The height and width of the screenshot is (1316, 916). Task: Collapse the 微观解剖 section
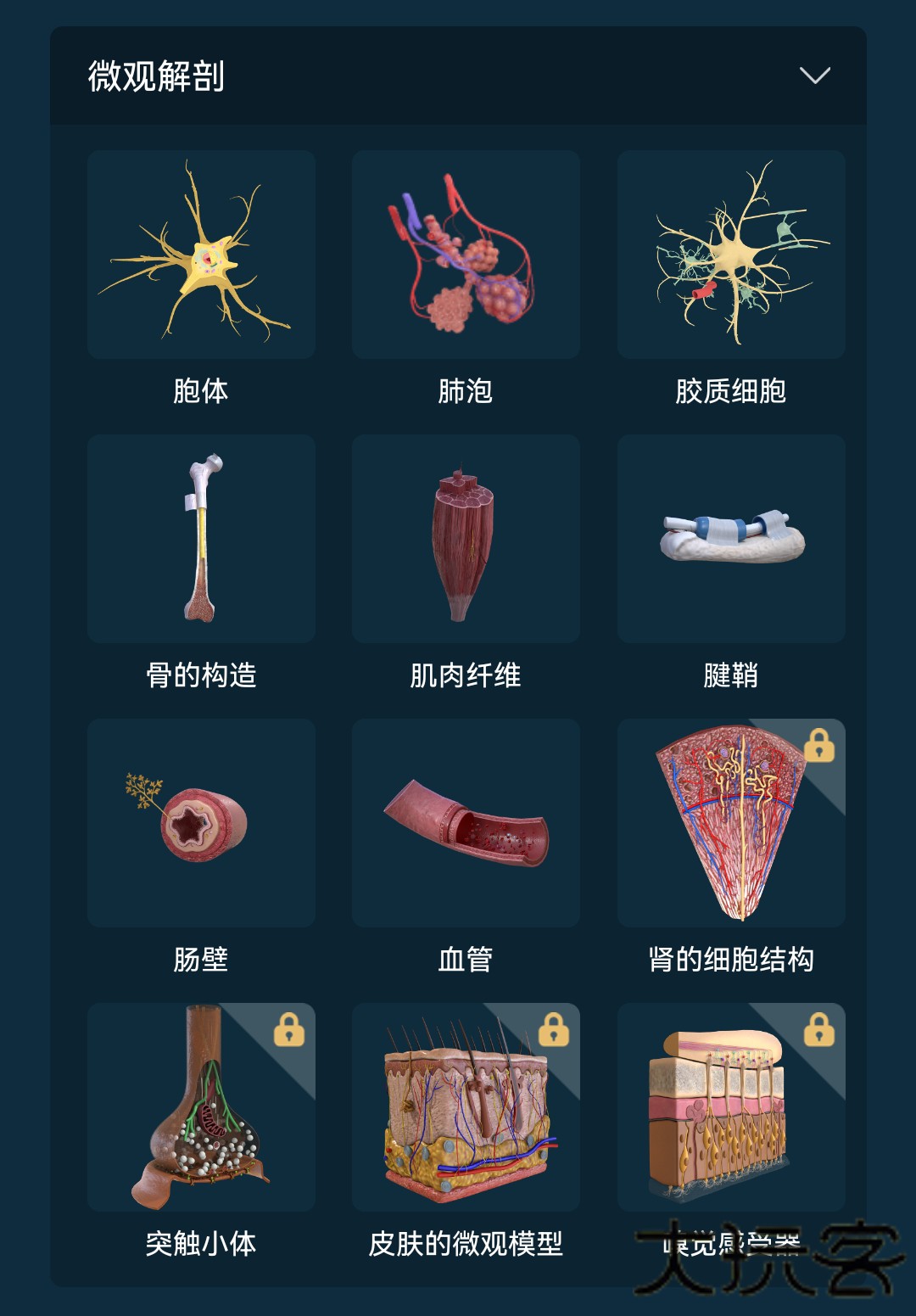(814, 76)
